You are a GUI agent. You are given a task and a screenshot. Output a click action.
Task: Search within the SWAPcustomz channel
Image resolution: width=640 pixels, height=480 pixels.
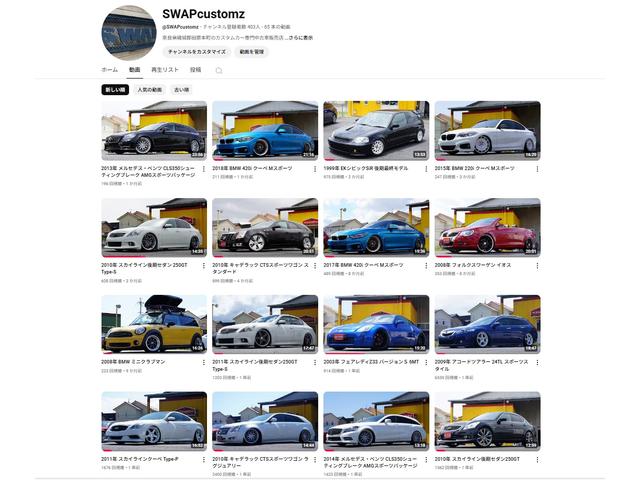tap(219, 71)
